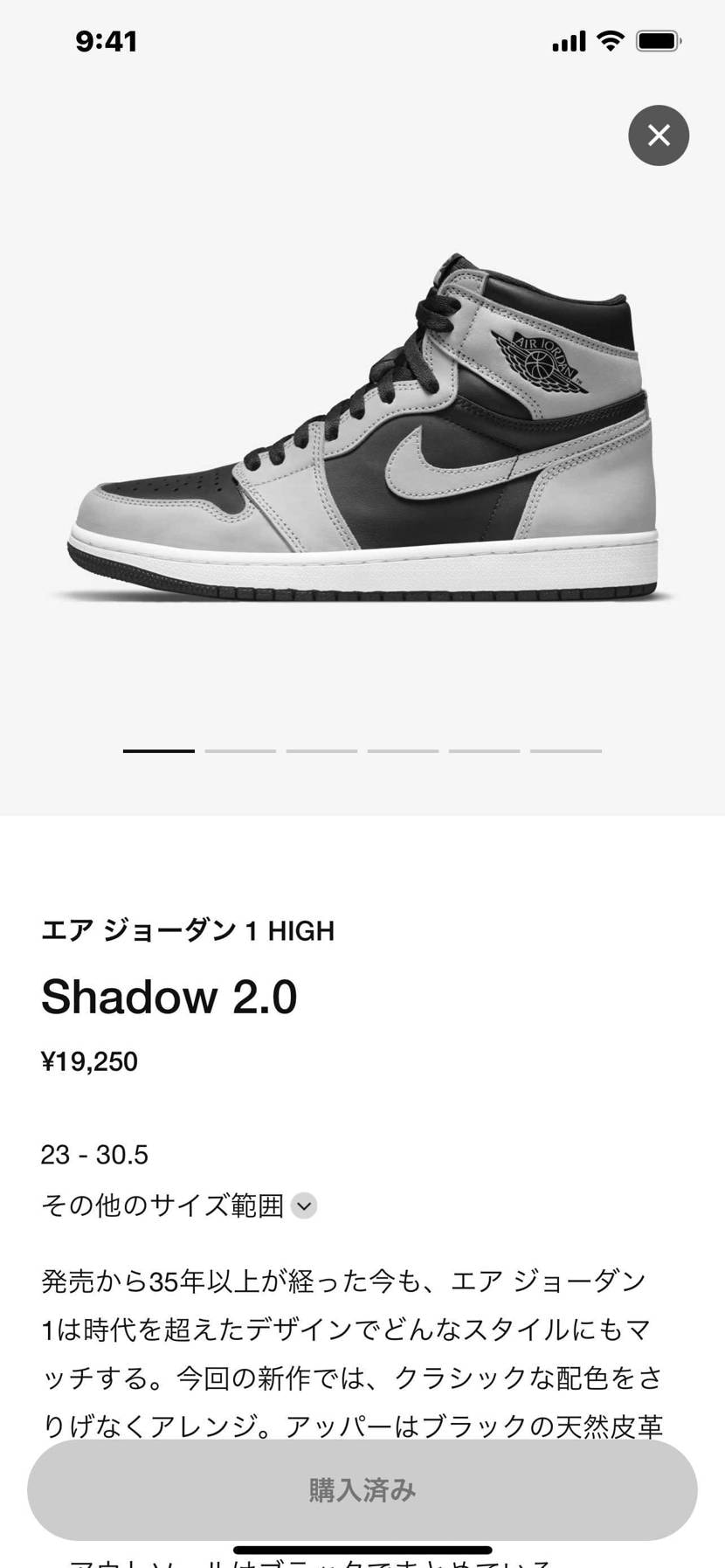This screenshot has width=725, height=1568.
Task: Collapse the size range selector chevron
Action: [303, 1206]
